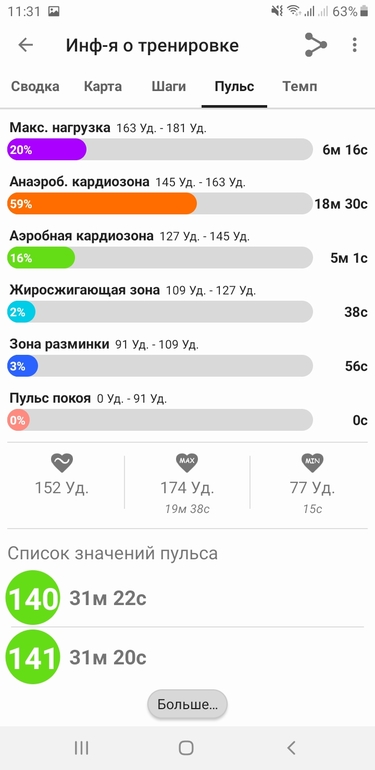
Task: Open the three-dot overflow menu
Action: tap(354, 45)
